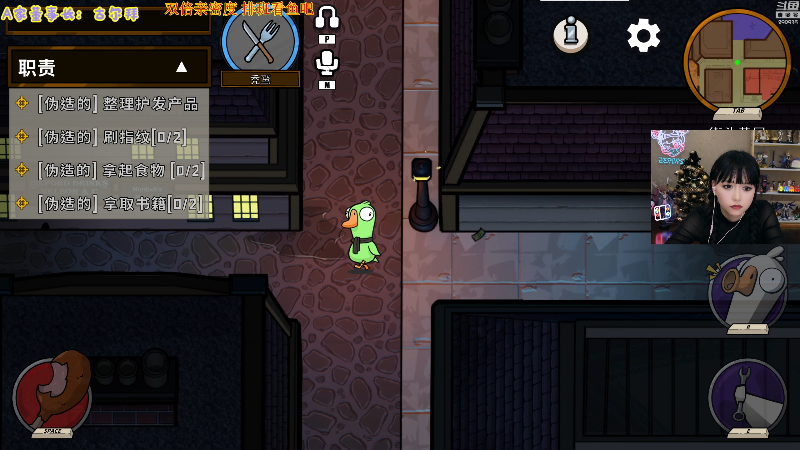Use the drumstick eat ability button
The image size is (800, 450).
point(52,393)
